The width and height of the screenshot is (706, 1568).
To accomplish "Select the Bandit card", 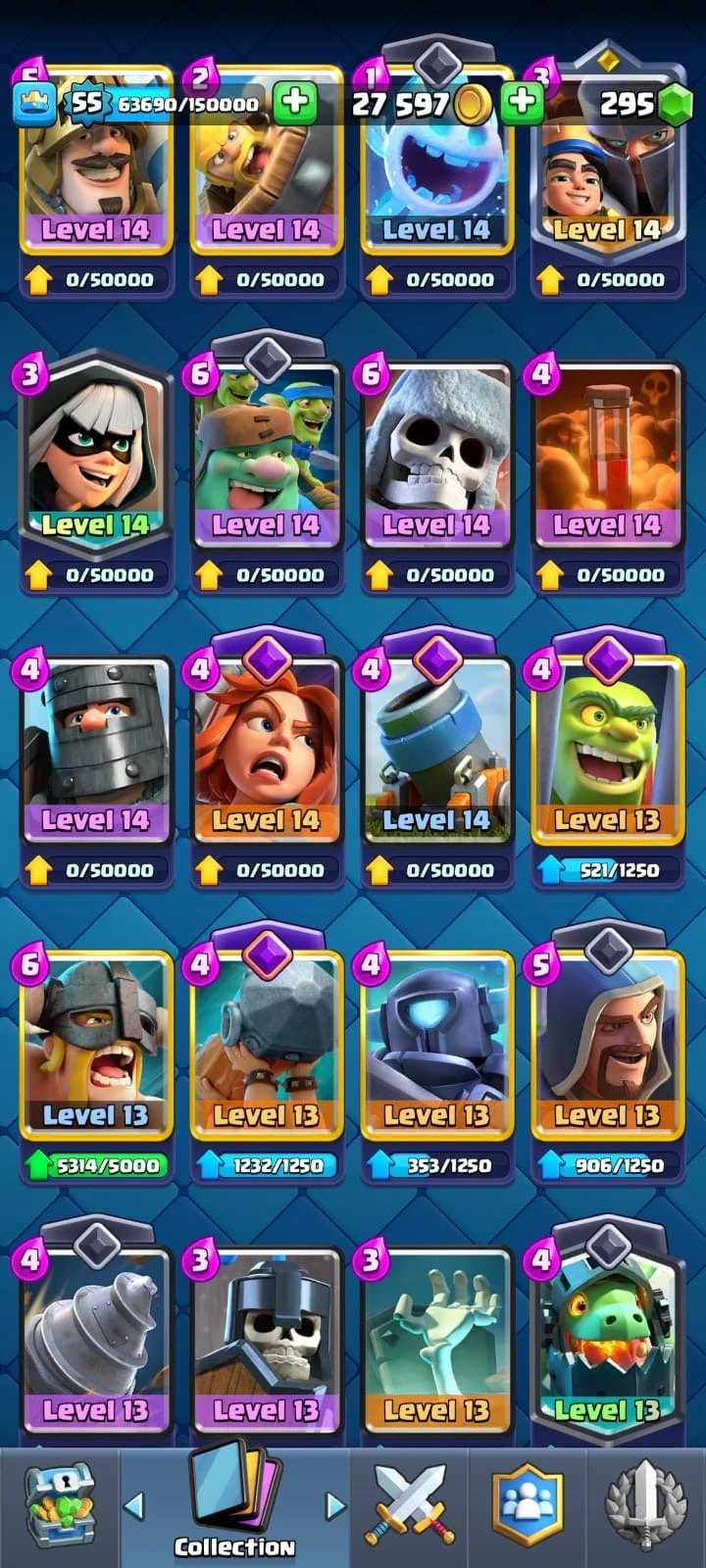I will click(95, 461).
